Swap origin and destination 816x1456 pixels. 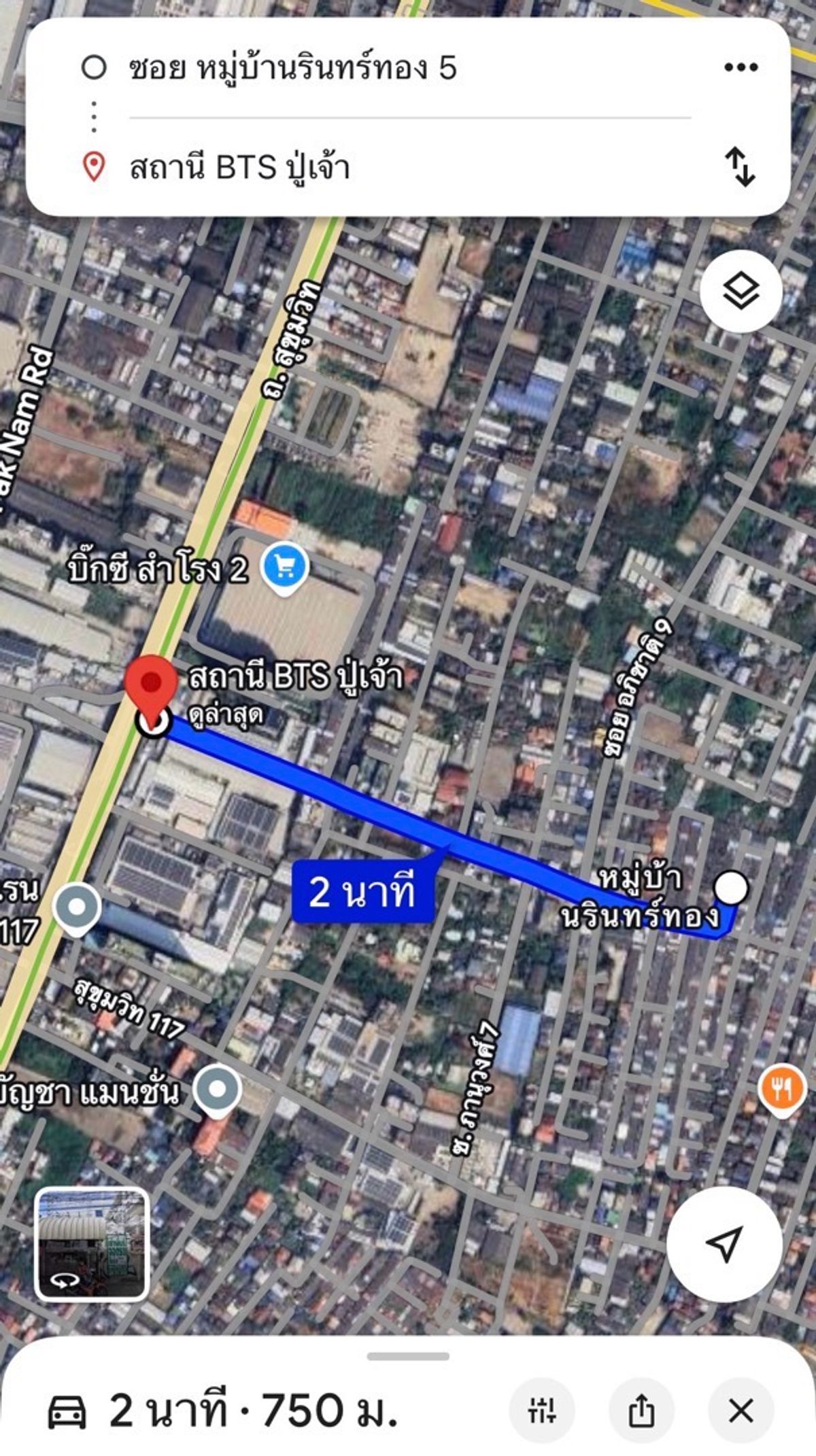740,167
